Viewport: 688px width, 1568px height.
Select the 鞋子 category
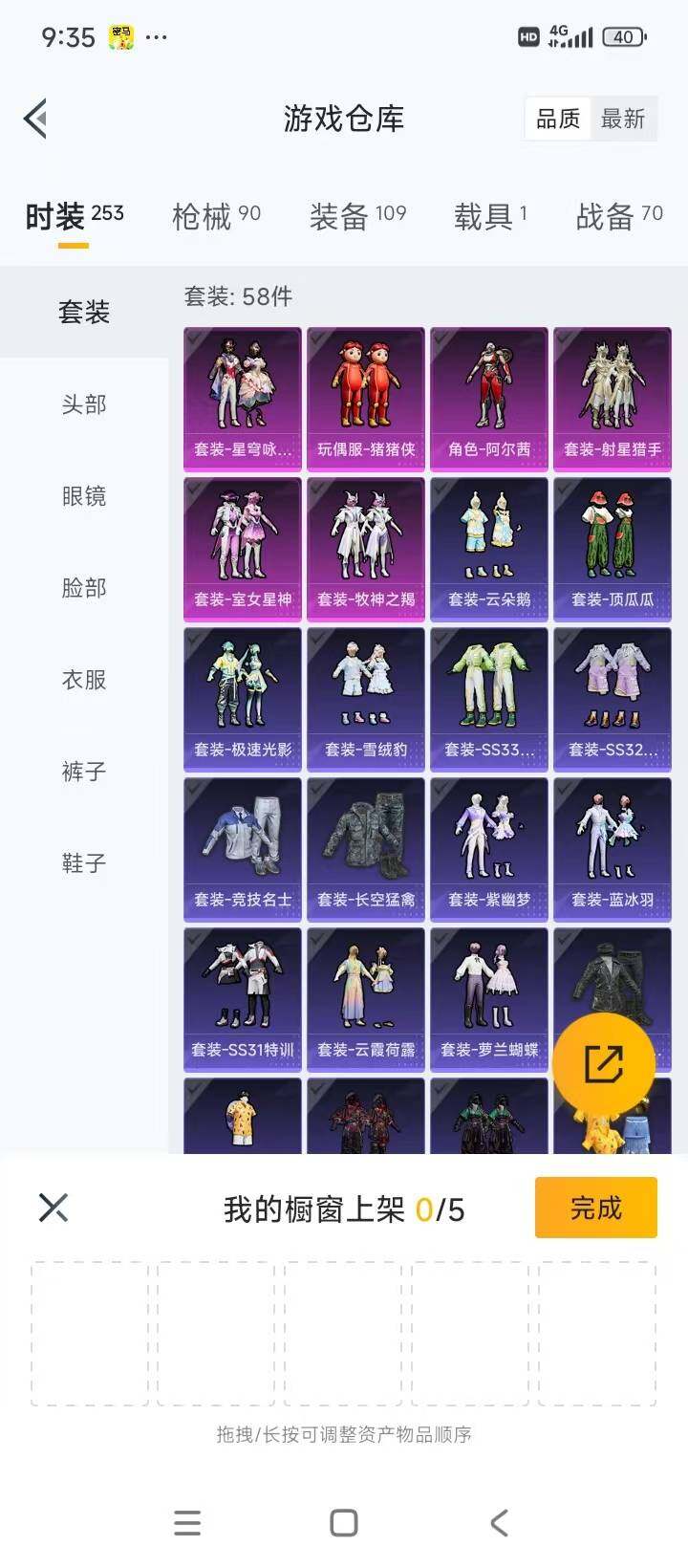(84, 863)
